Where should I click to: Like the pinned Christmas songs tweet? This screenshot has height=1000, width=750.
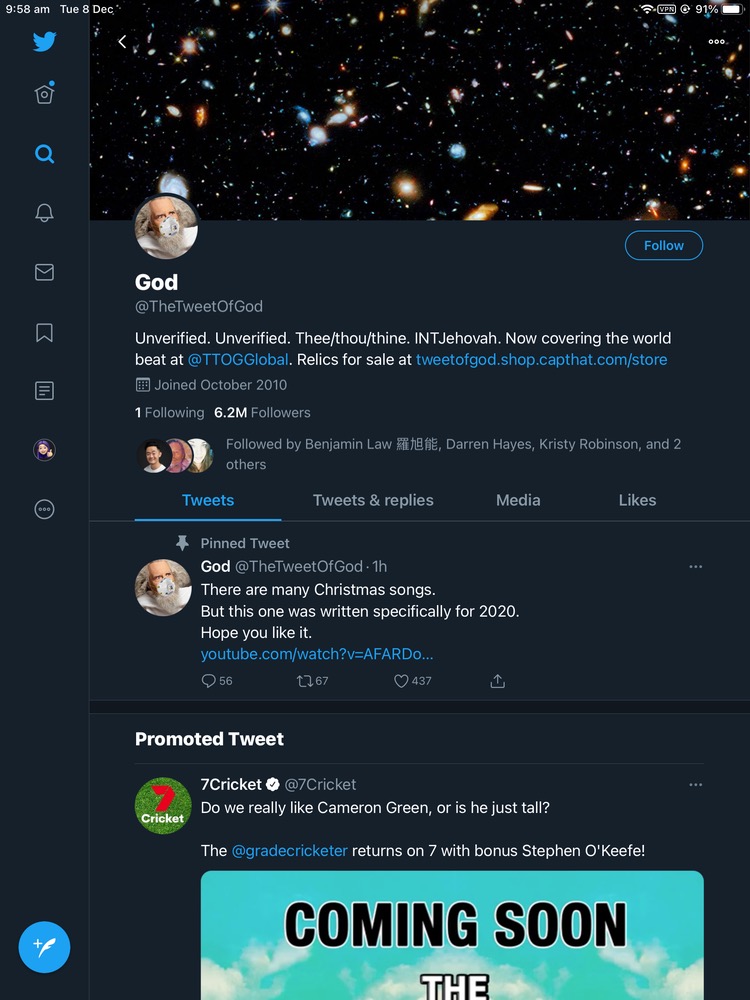[x=401, y=681]
